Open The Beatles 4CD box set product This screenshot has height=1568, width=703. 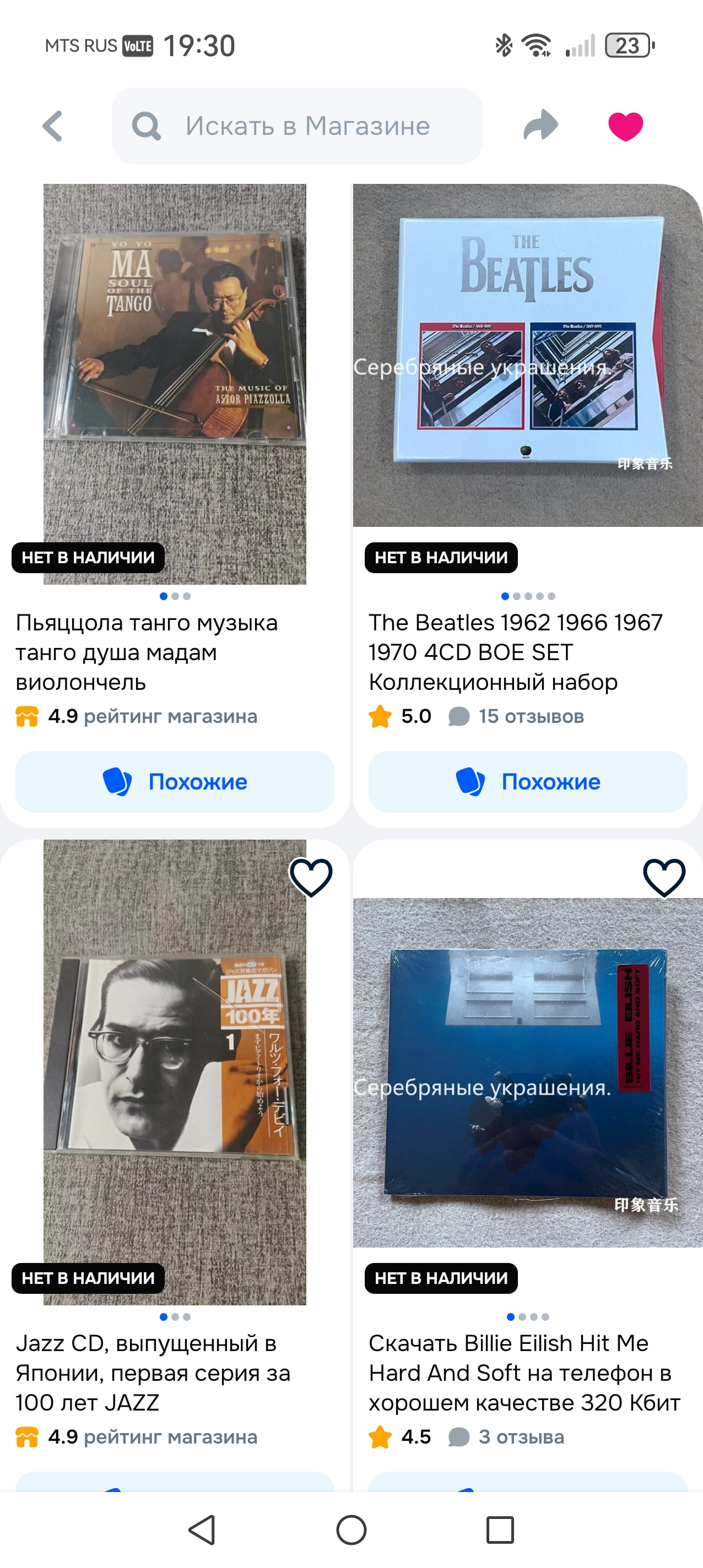click(x=528, y=356)
